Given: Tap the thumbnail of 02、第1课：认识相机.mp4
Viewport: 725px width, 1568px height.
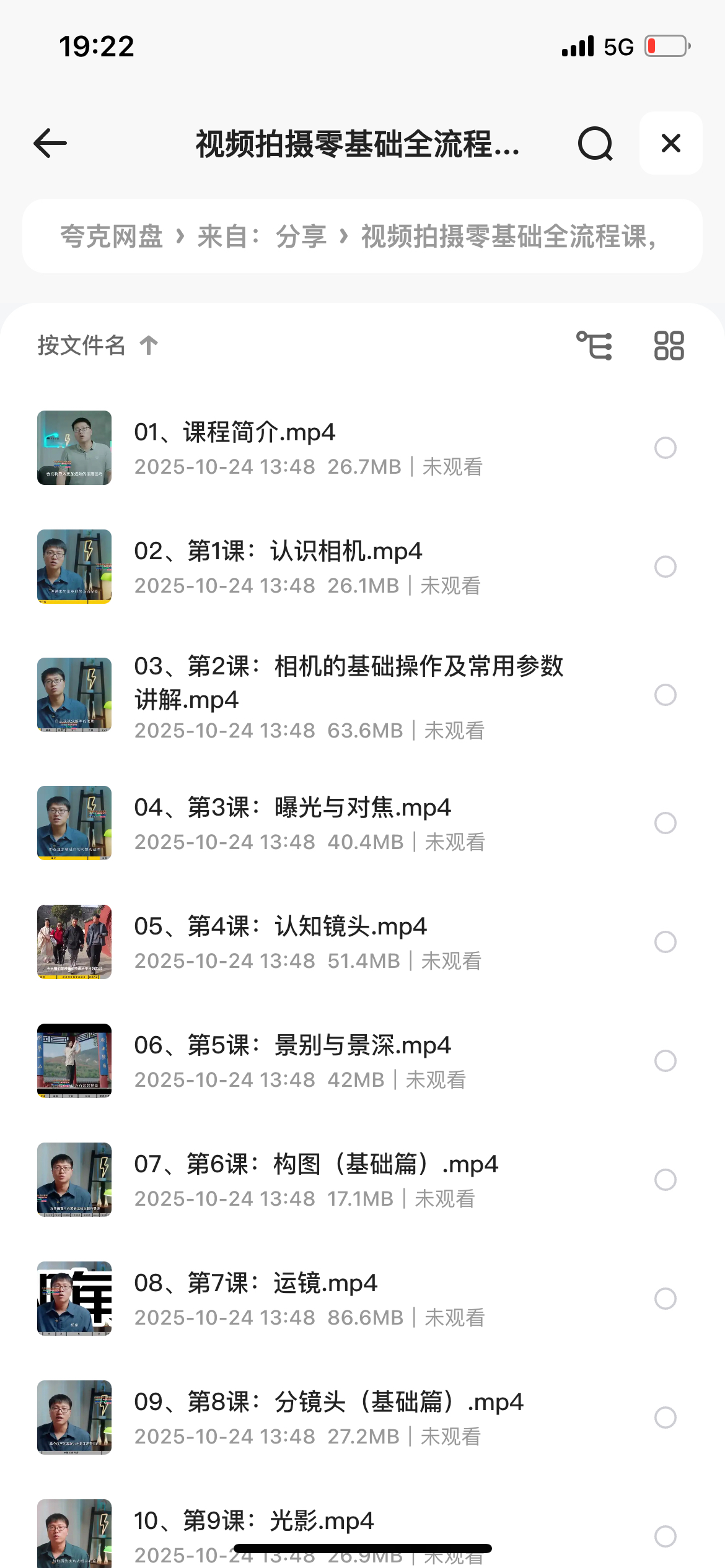Looking at the screenshot, I should pos(74,567).
